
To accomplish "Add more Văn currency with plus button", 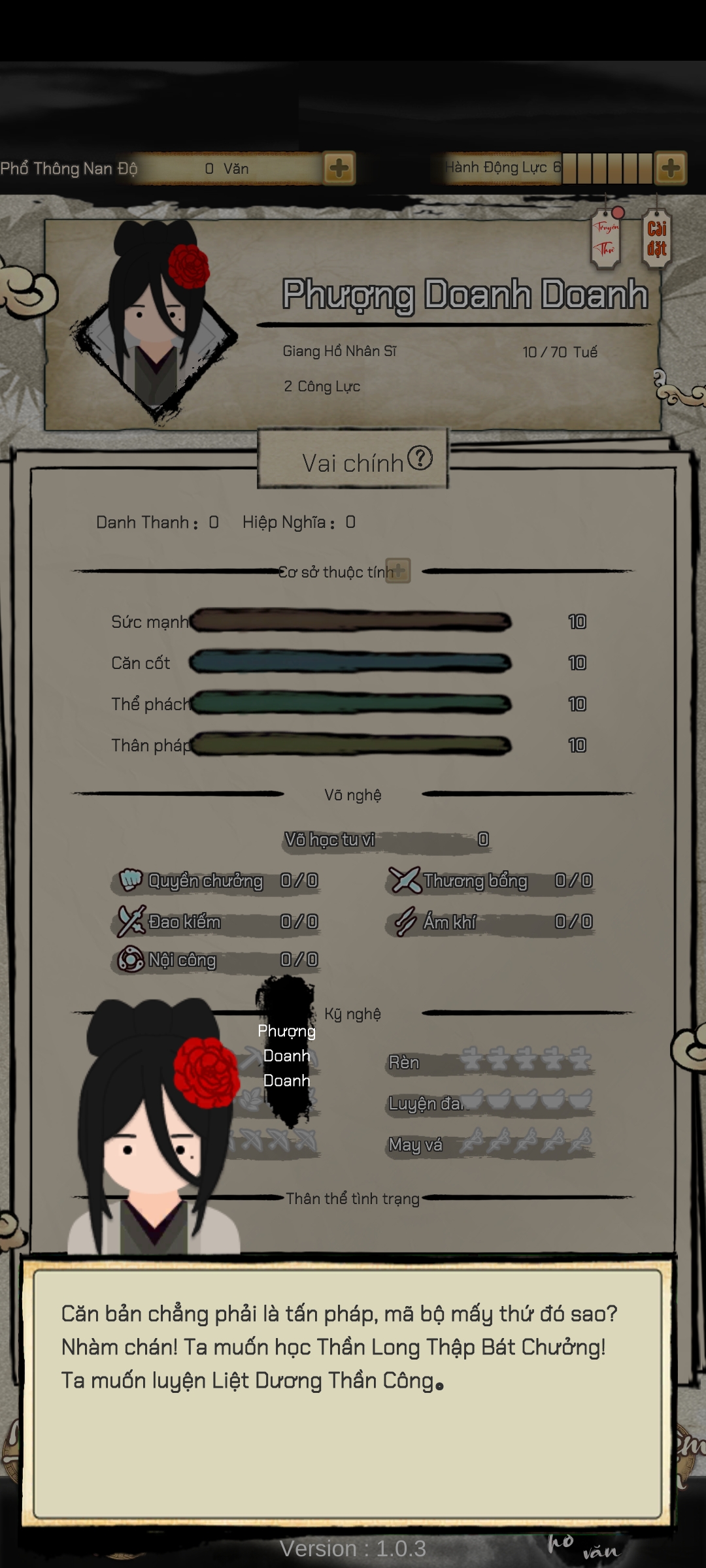I will point(339,169).
